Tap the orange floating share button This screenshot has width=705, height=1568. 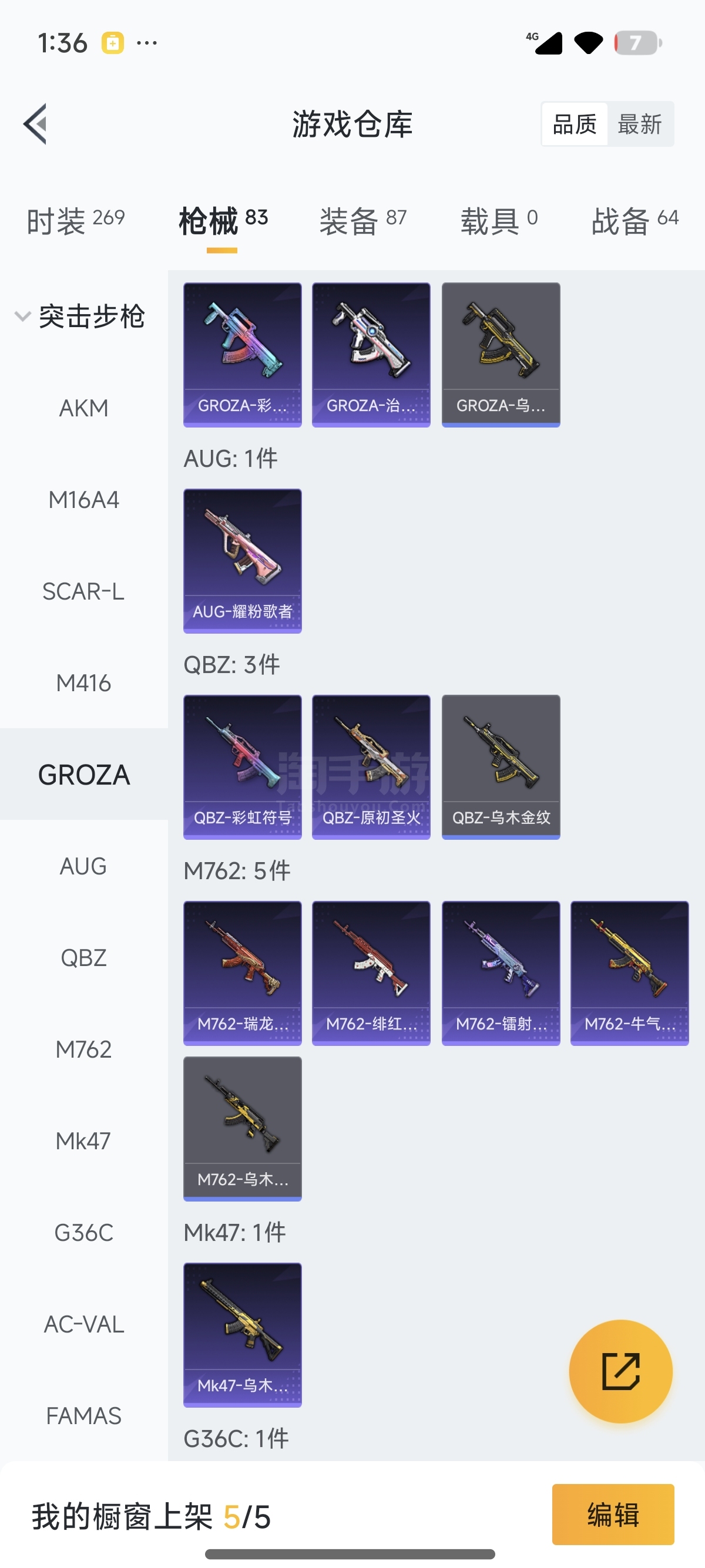pyautogui.click(x=621, y=1371)
